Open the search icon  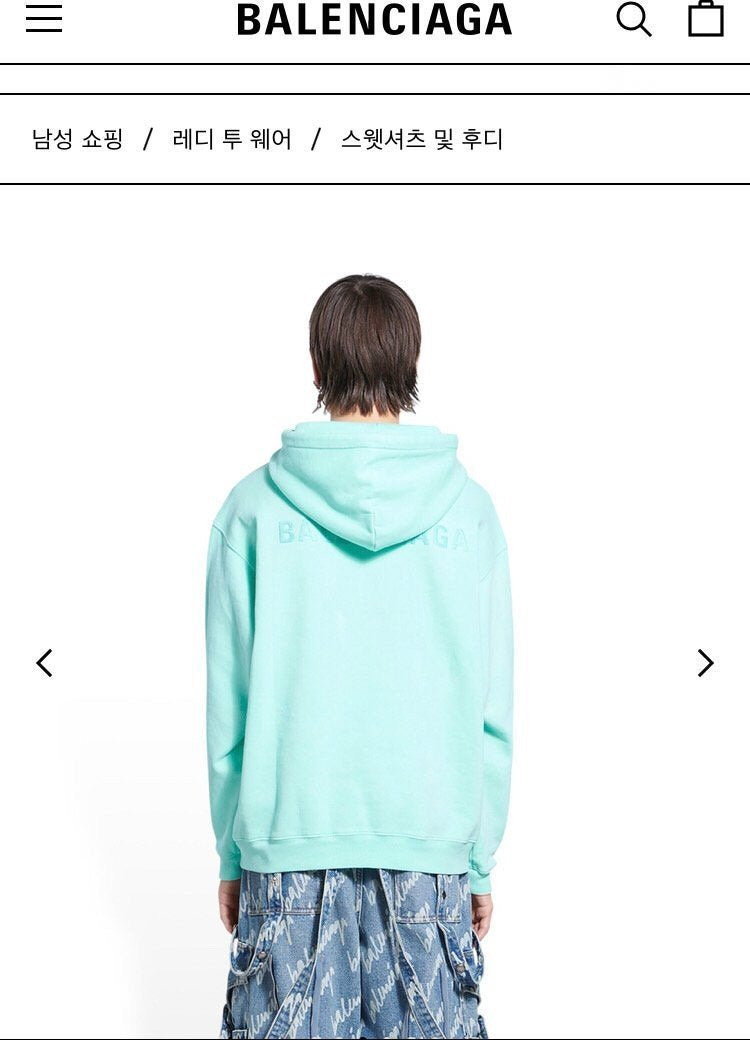click(633, 19)
